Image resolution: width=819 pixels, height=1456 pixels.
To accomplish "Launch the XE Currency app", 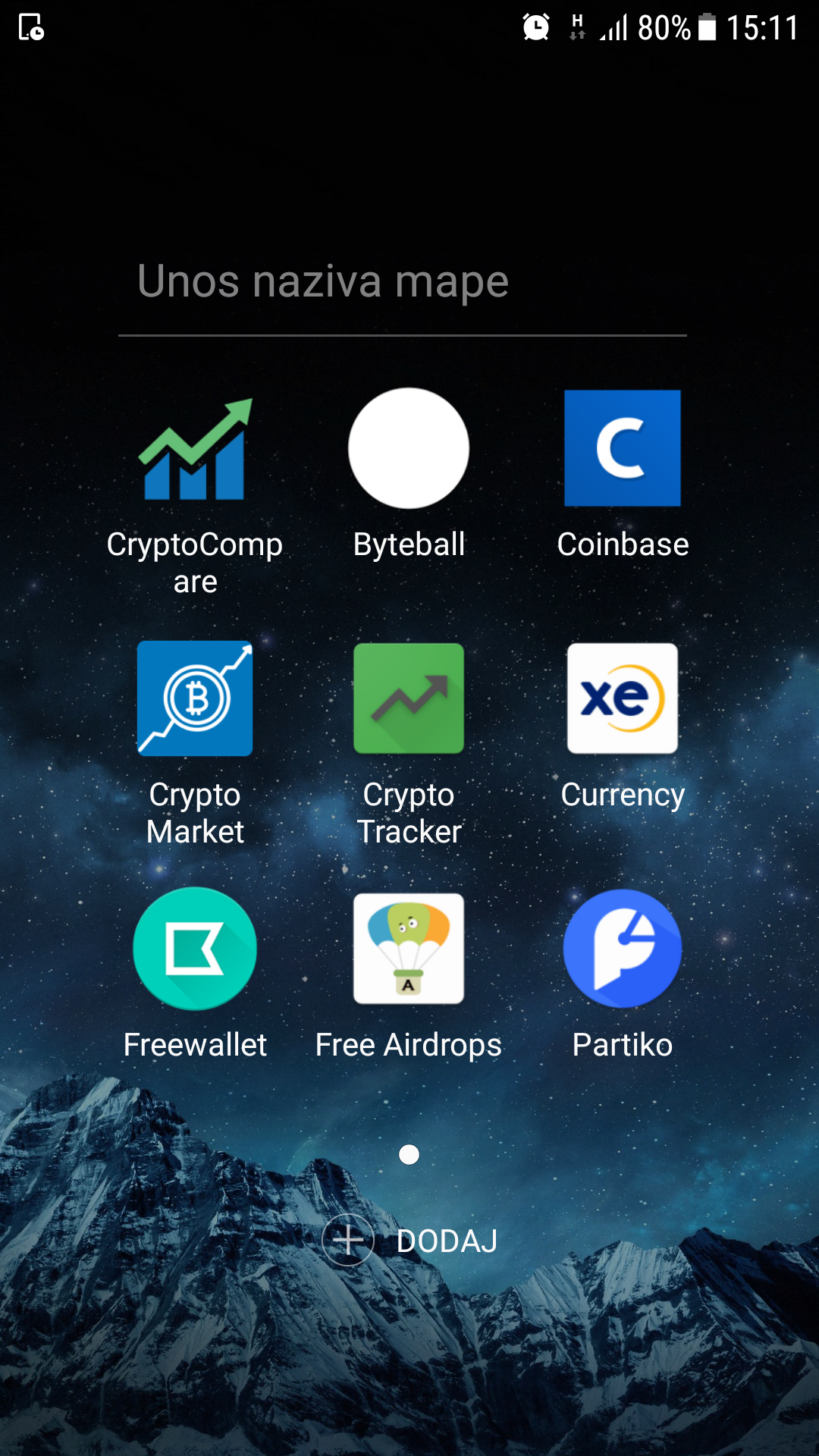I will coord(623,698).
